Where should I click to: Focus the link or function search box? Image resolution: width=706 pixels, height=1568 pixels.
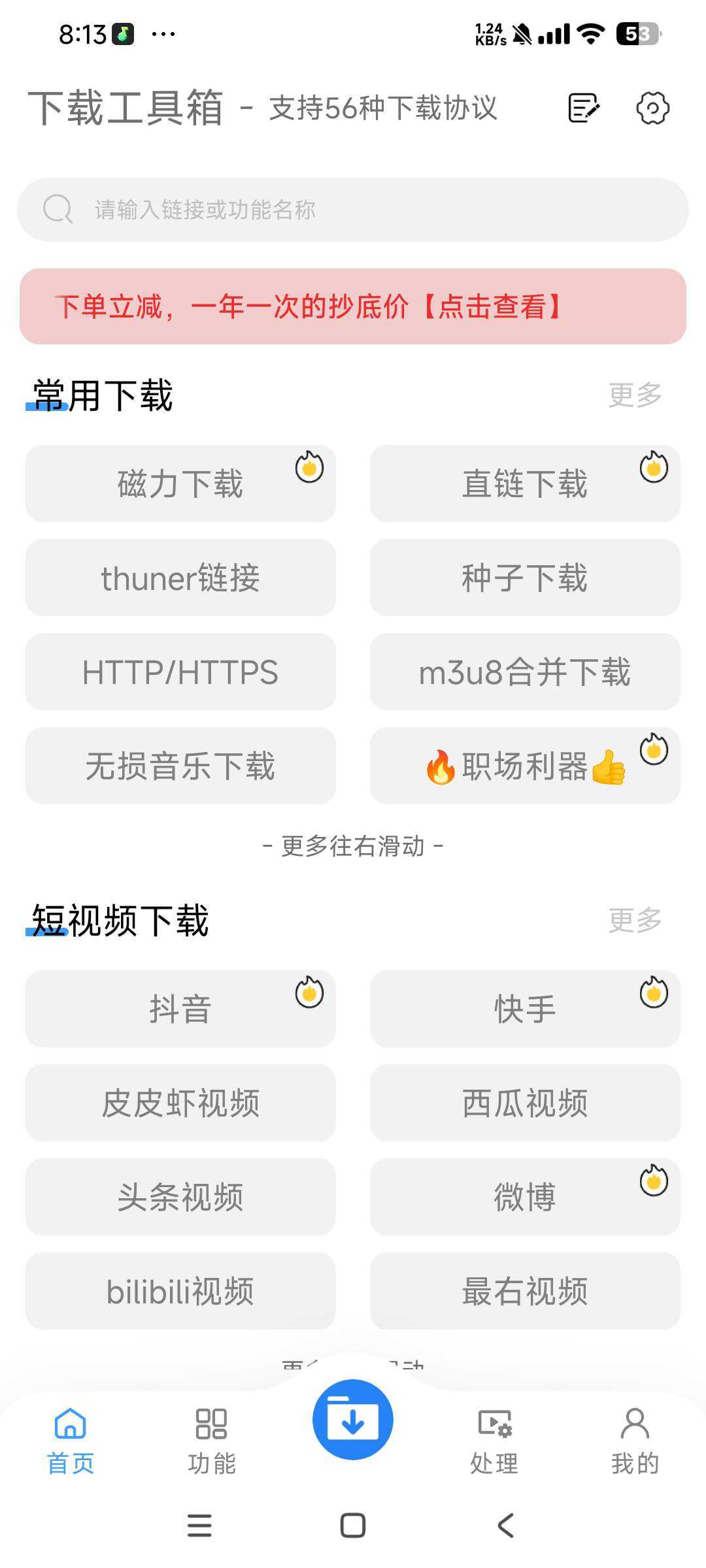353,210
